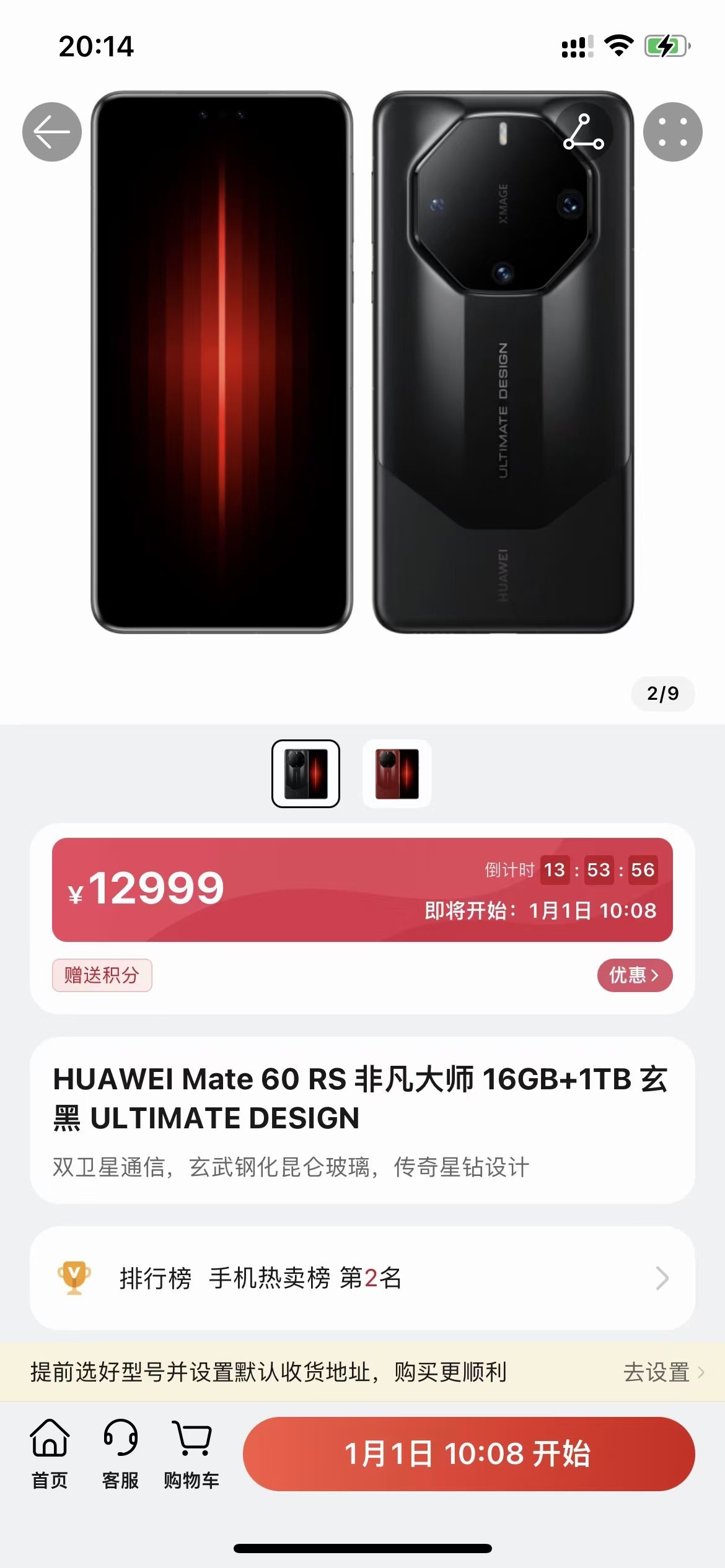This screenshot has width=725, height=1568.
Task: Select the black color variant thumbnail
Action: tap(305, 773)
